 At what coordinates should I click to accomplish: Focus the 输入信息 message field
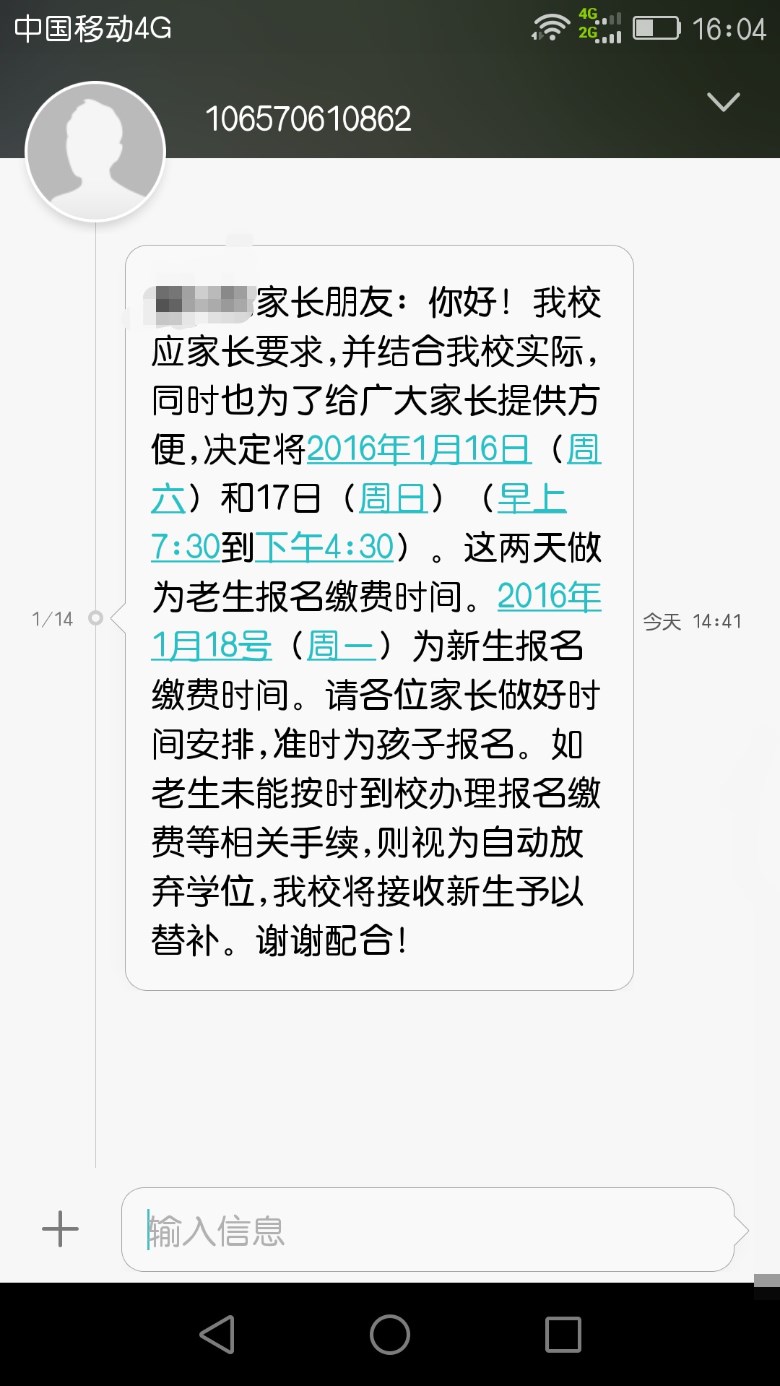(428, 1230)
